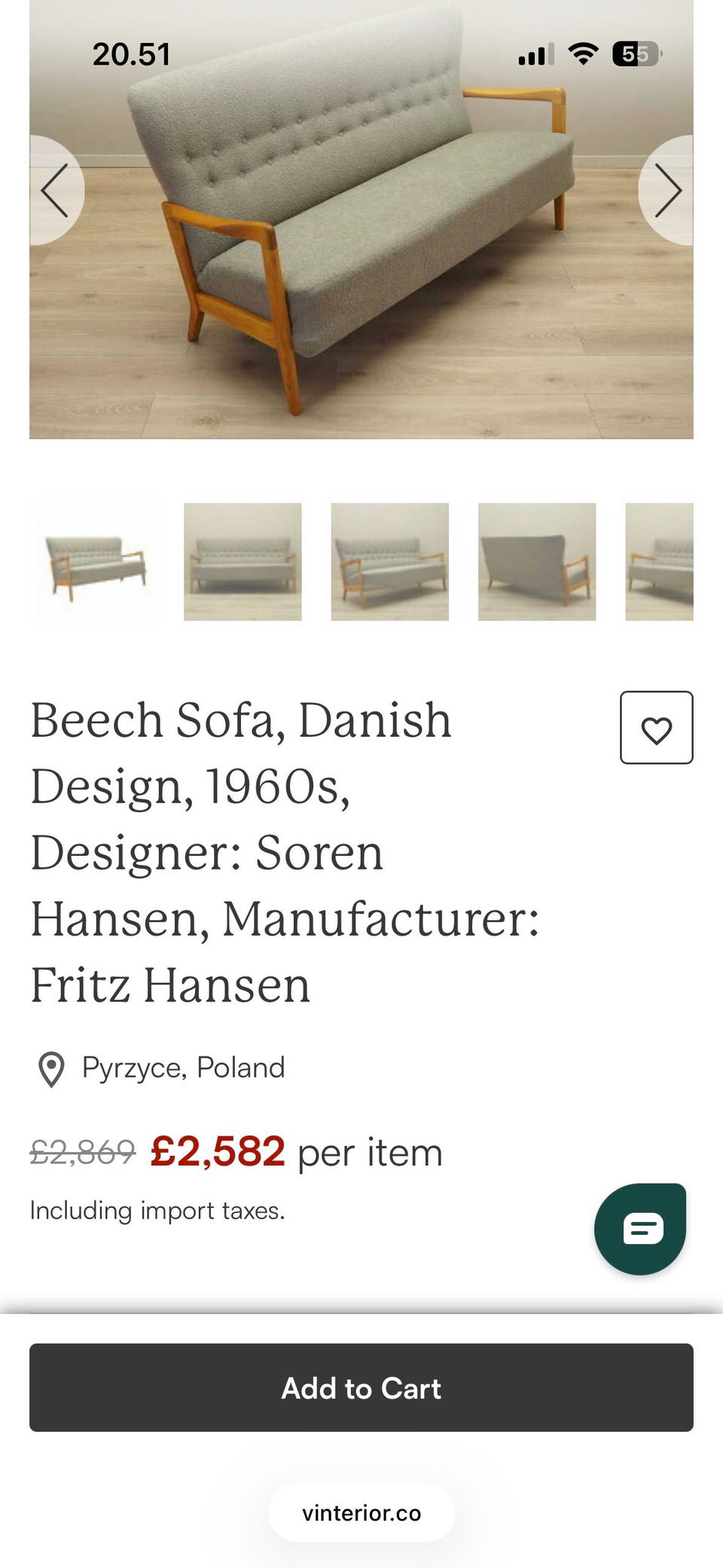Screen dimensions: 723x1568
Task: Open the first sofa thumbnail
Action: click(x=94, y=562)
